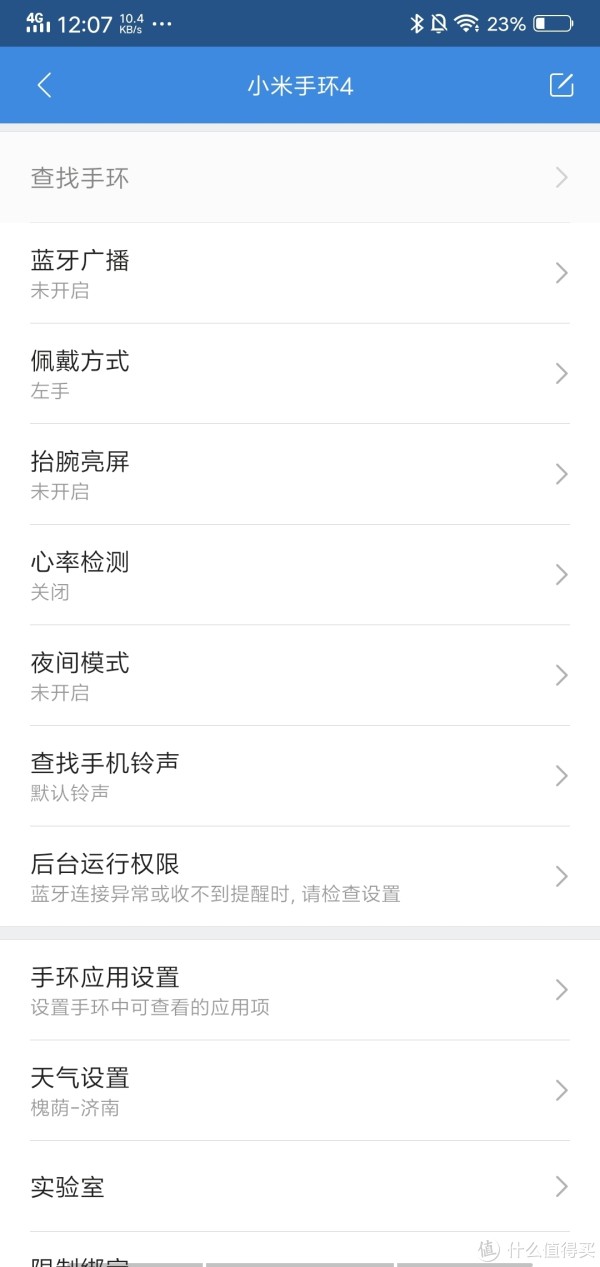Tap the edit icon in the header
600x1267 pixels.
pyautogui.click(x=561, y=86)
